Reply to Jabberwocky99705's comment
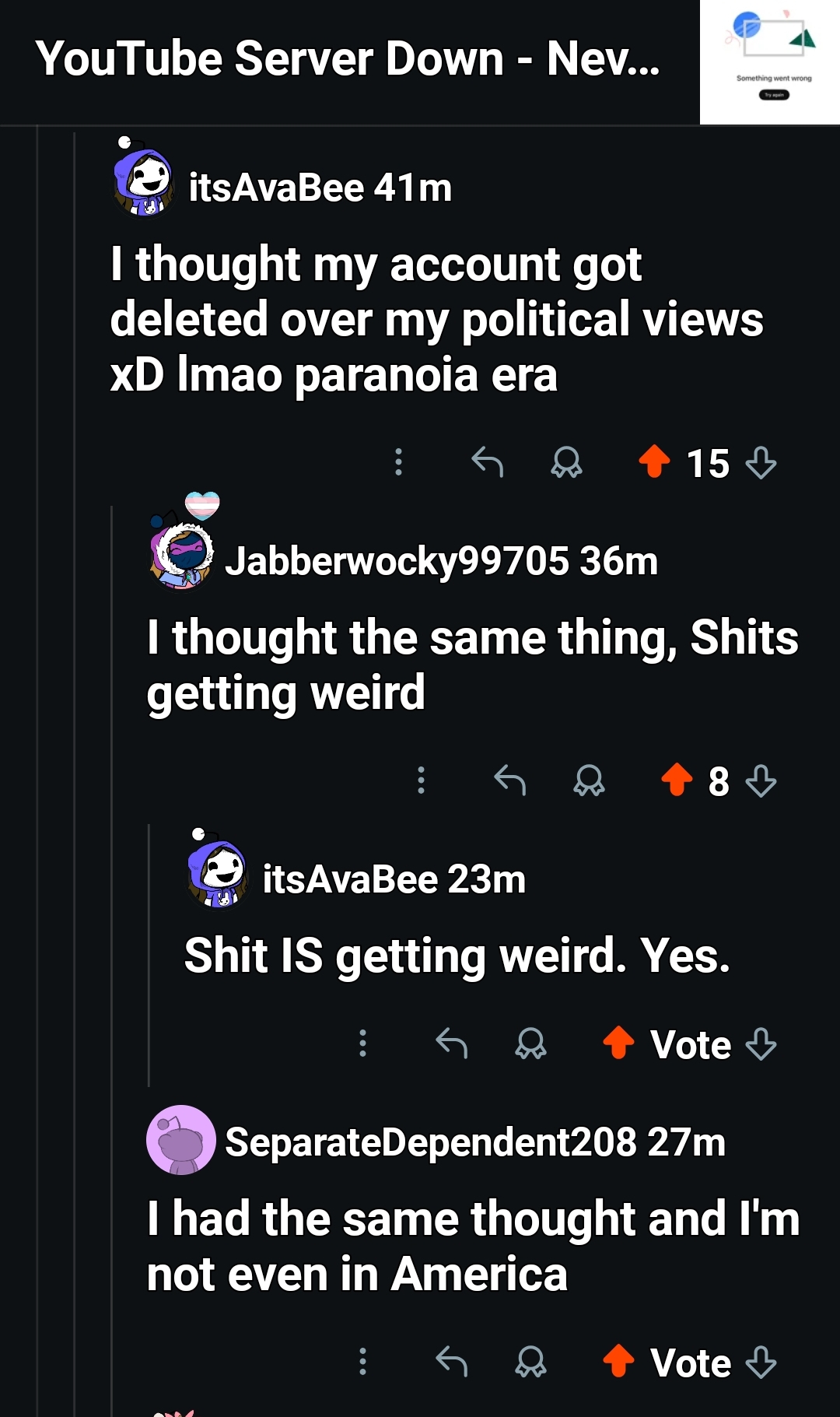Screen dimensions: 840x1417 pyautogui.click(x=510, y=780)
